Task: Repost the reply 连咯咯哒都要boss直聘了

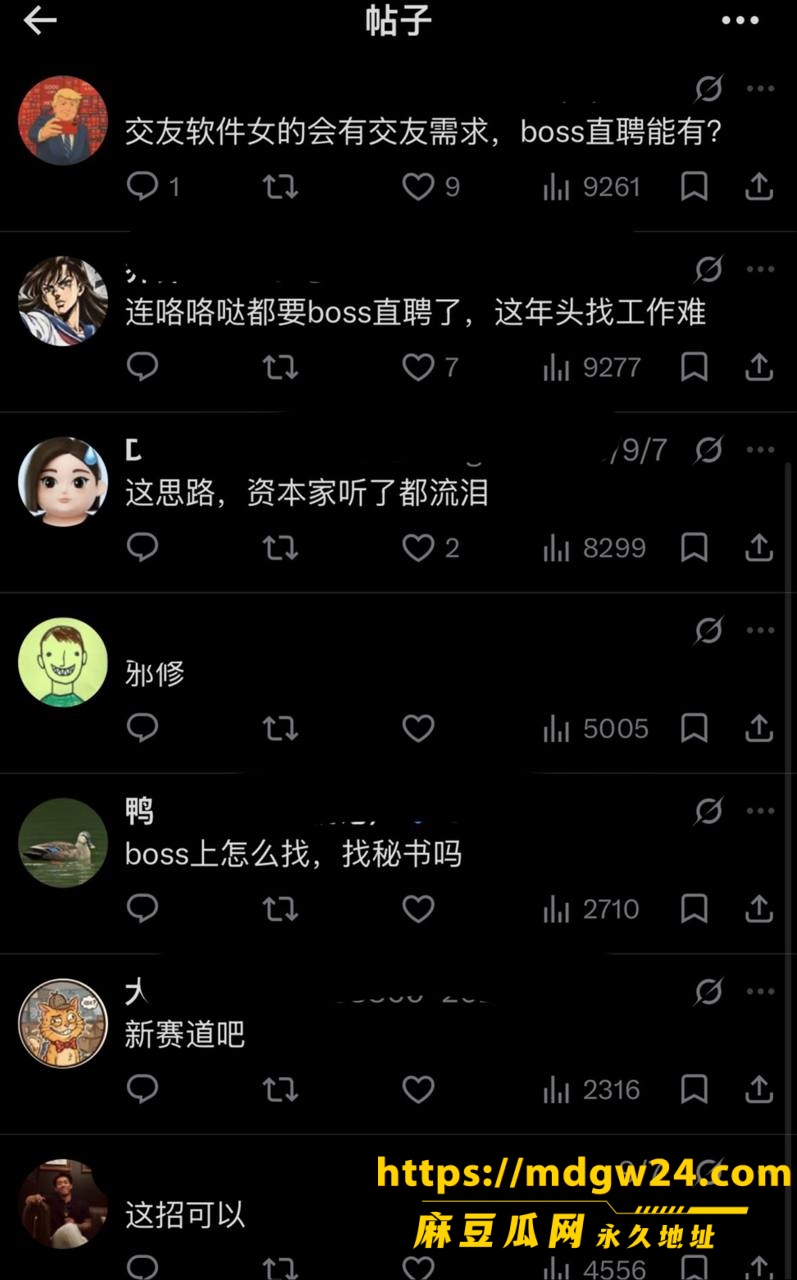Action: [x=280, y=367]
